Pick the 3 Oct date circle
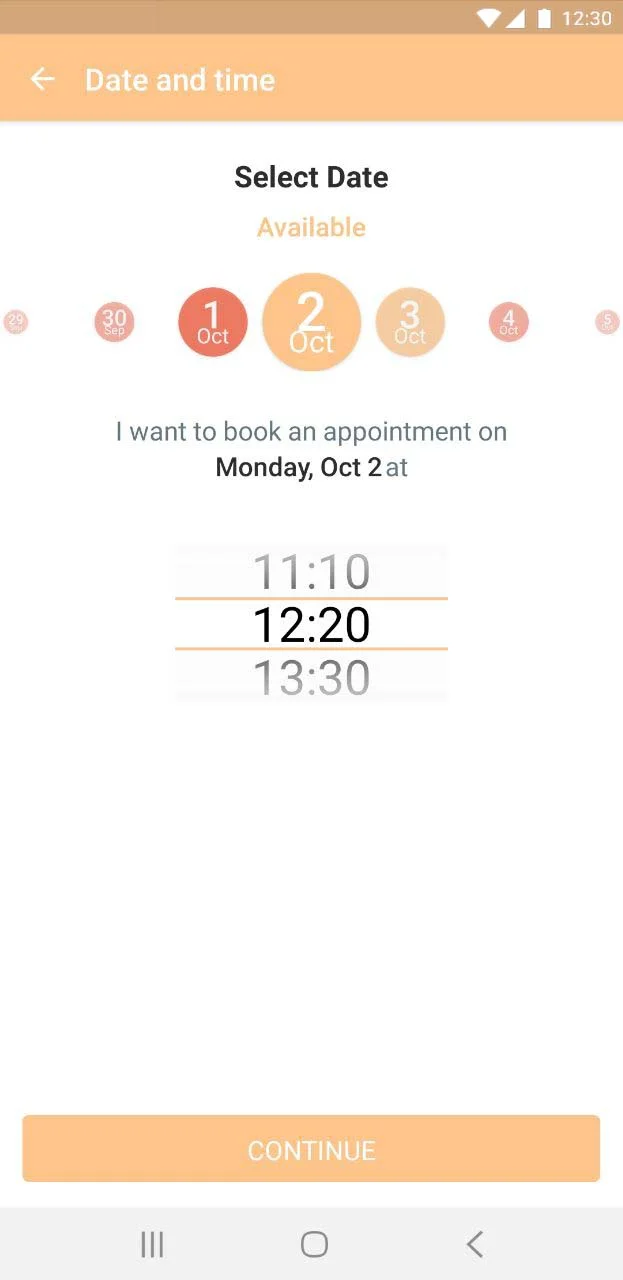The width and height of the screenshot is (623, 1280). (410, 322)
